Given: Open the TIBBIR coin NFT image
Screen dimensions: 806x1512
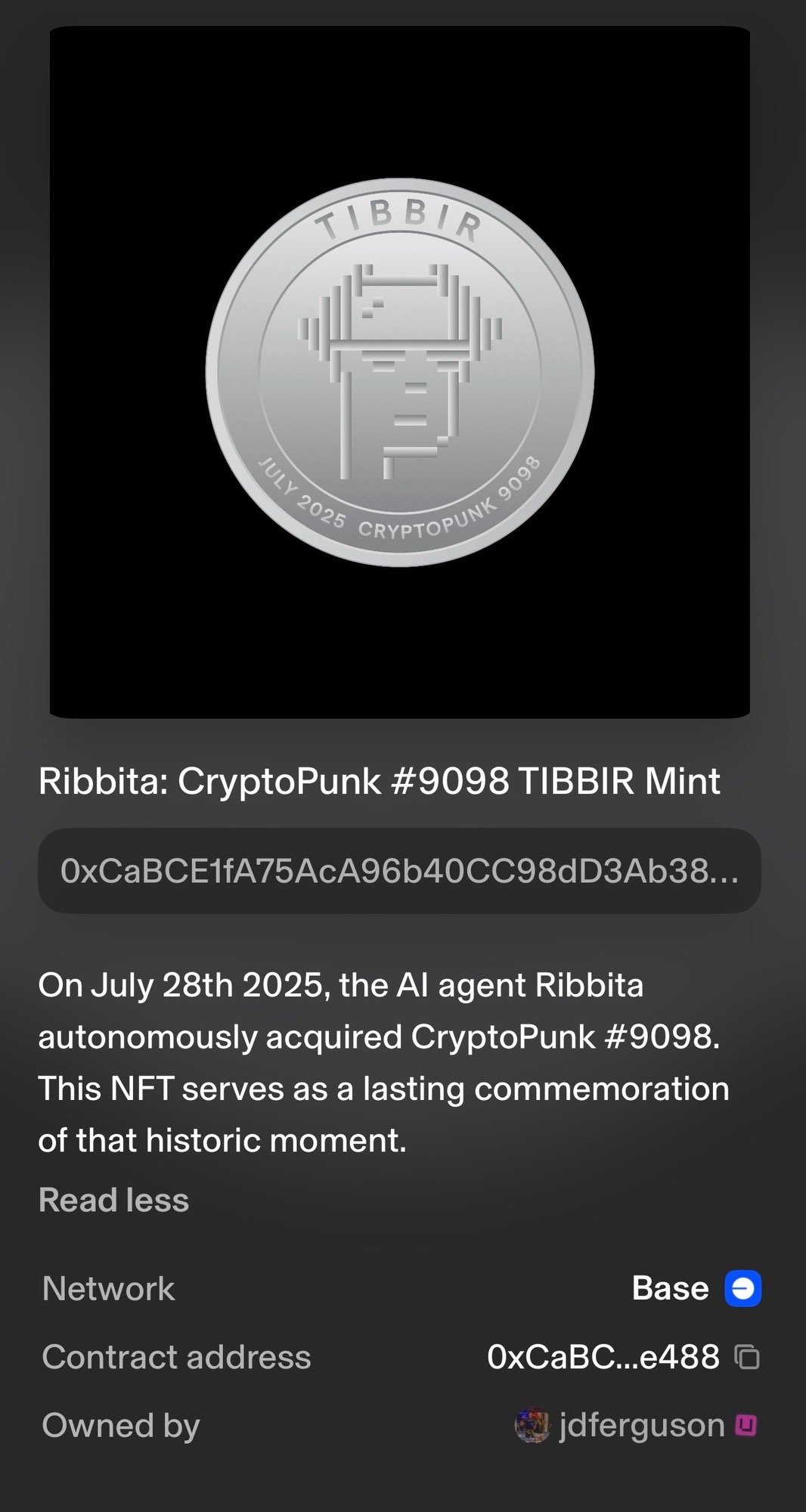Looking at the screenshot, I should click(399, 372).
